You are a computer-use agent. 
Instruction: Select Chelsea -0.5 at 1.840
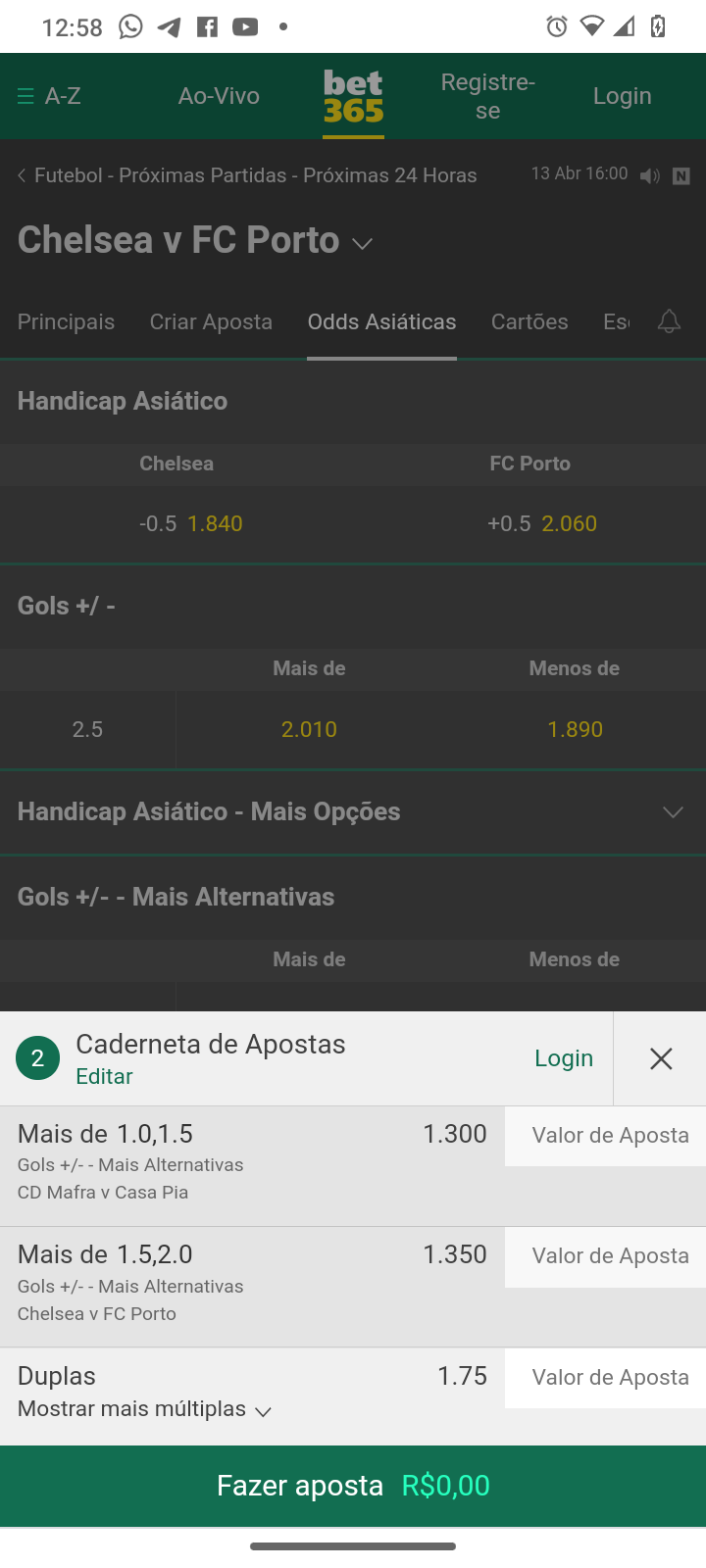pos(191,523)
